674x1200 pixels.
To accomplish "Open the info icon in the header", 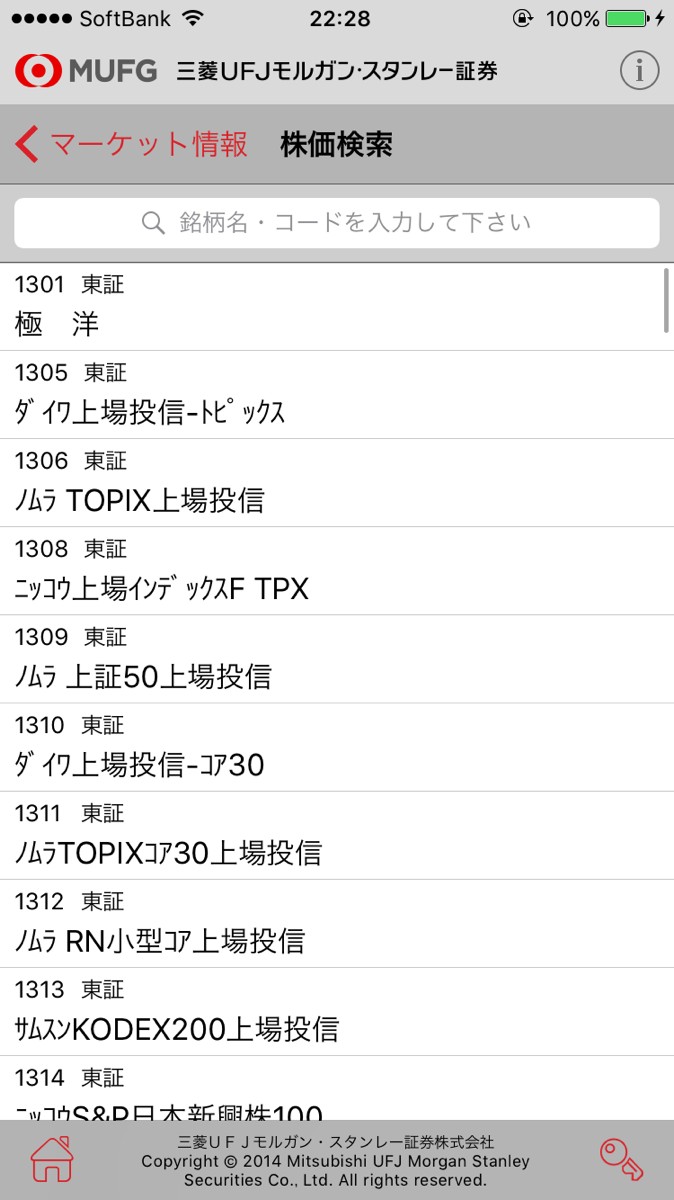I will click(639, 70).
